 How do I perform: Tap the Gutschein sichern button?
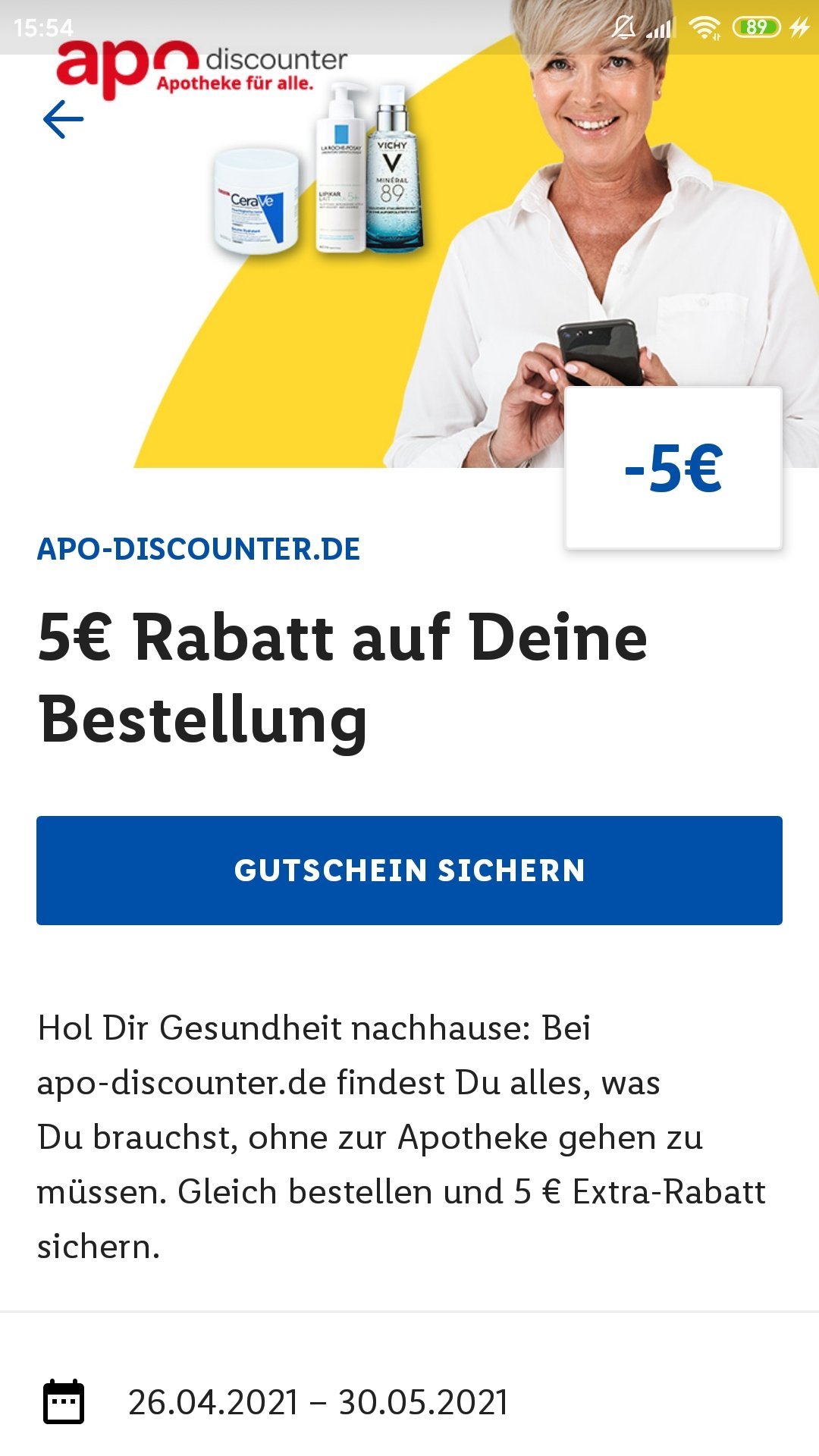pos(409,870)
